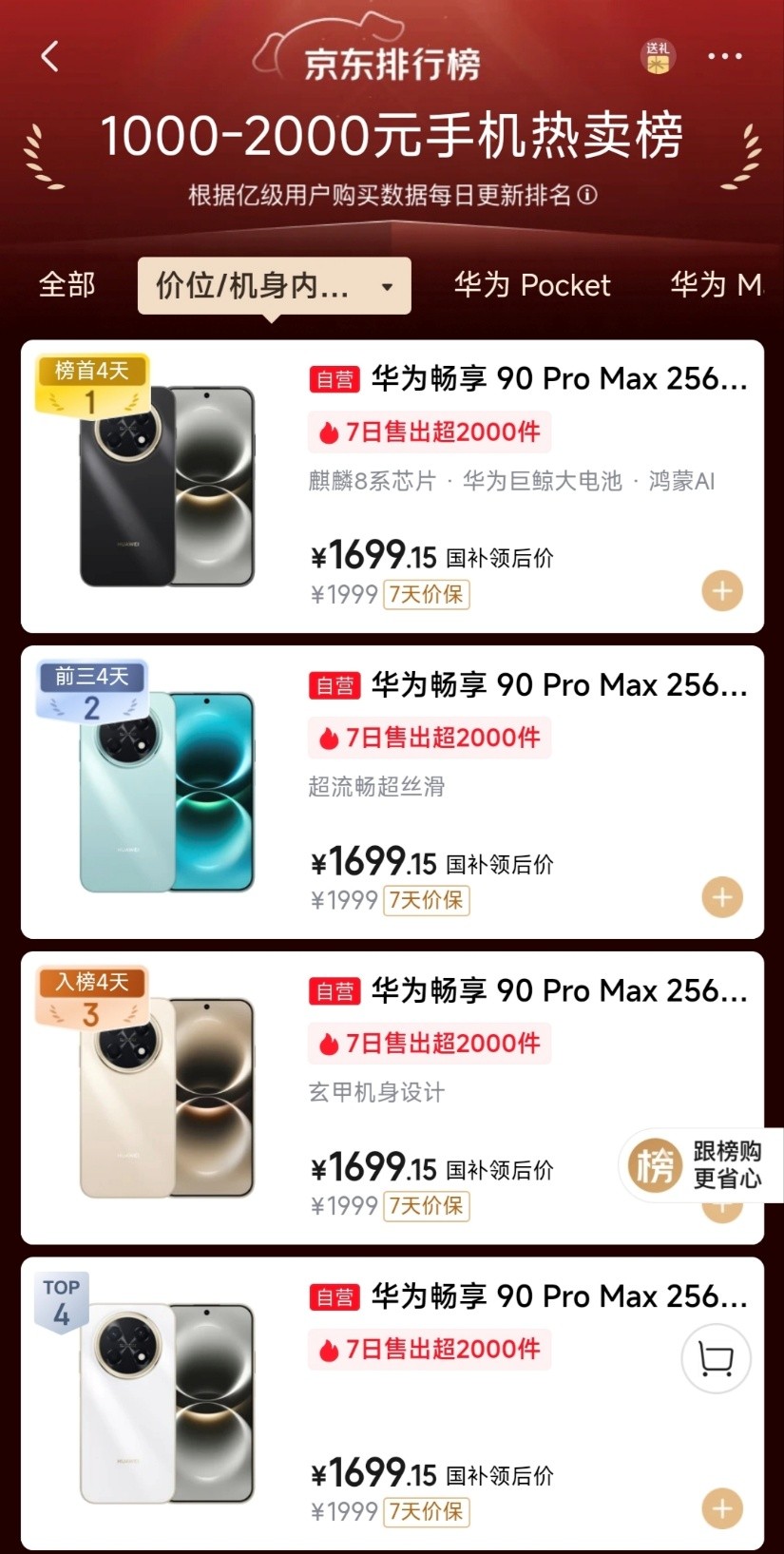Image resolution: width=784 pixels, height=1554 pixels.
Task: Open the rank 1 black 华为畅享 90 Pro Max
Action: point(392,487)
